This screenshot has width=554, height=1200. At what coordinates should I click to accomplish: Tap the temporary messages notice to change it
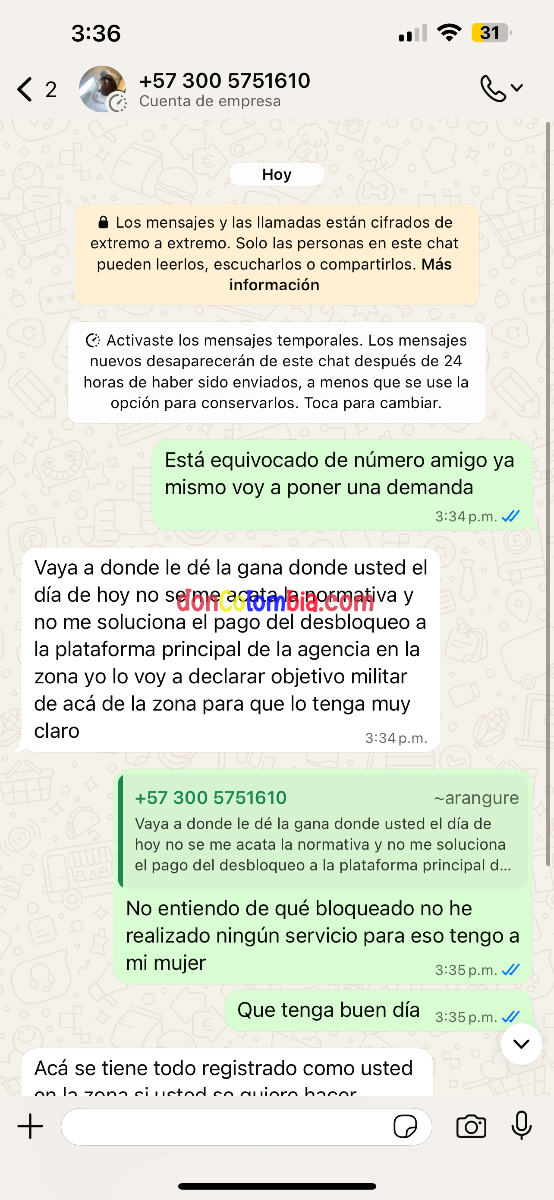click(x=277, y=372)
